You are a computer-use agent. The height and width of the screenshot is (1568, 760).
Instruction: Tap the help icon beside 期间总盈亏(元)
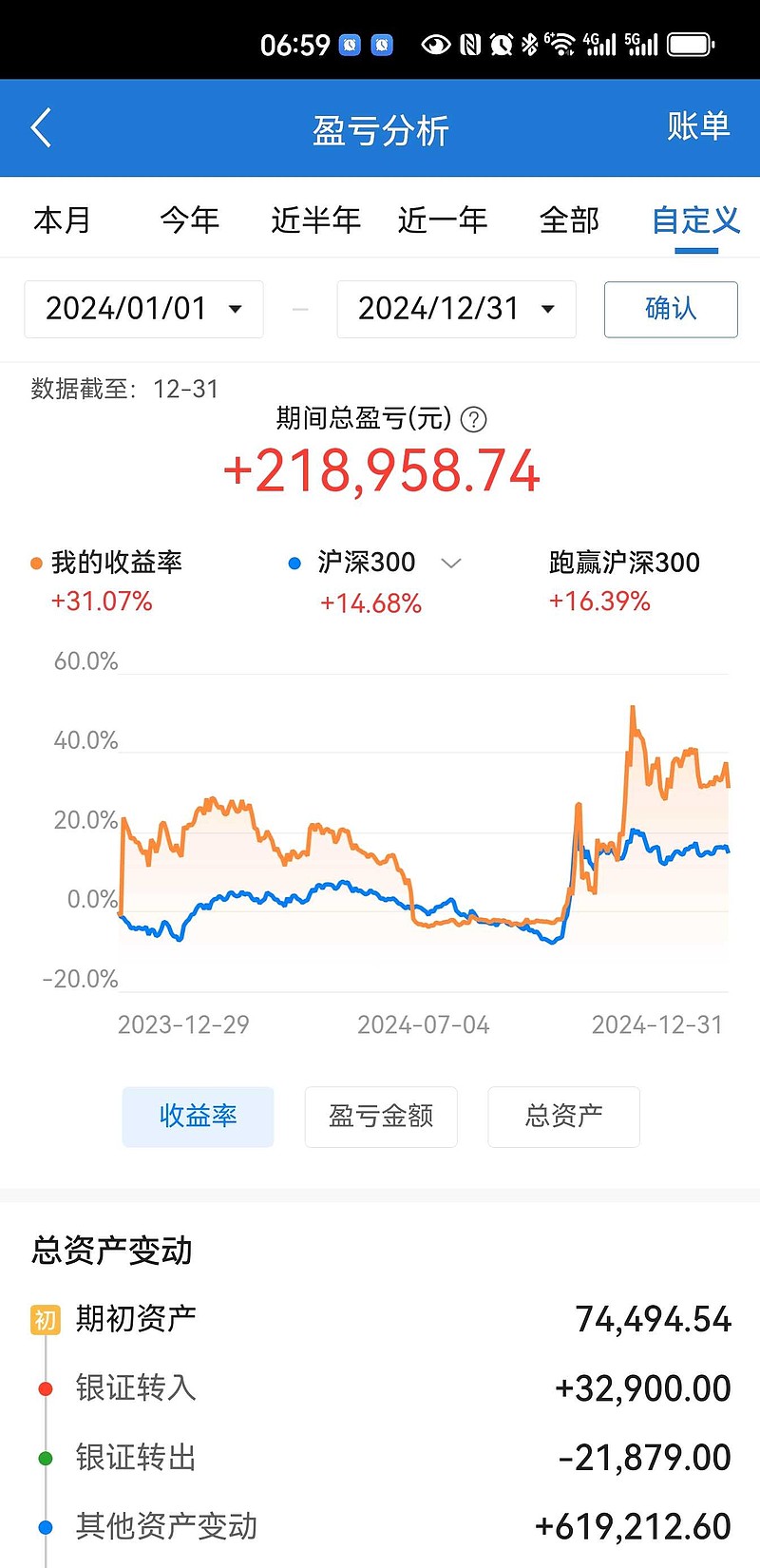coord(473,419)
